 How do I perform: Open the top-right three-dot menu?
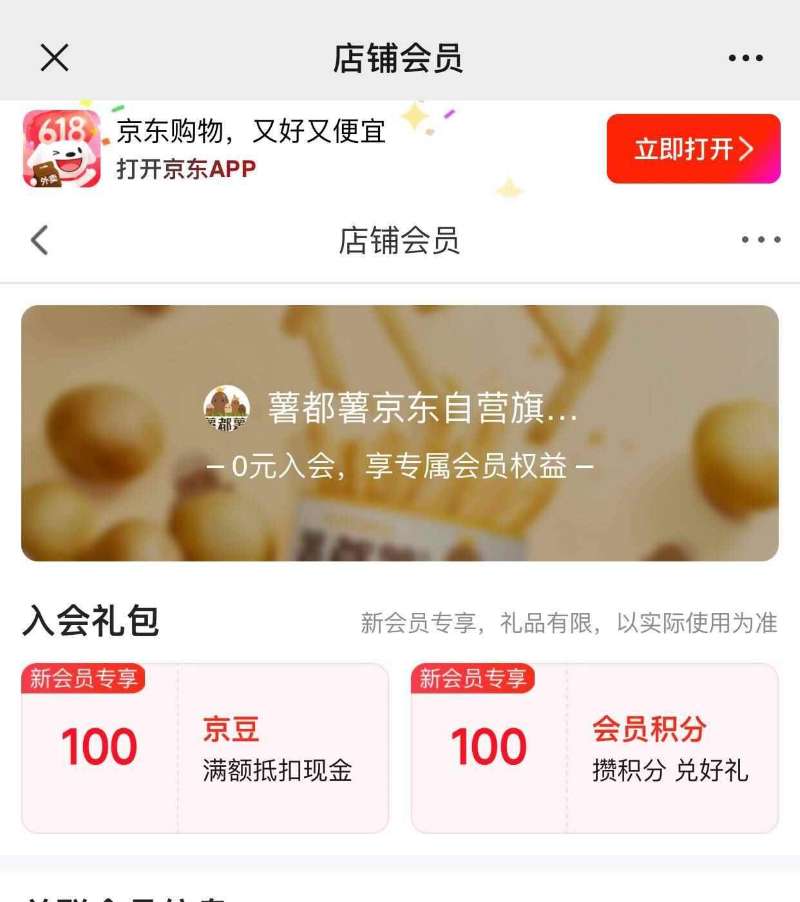click(744, 57)
